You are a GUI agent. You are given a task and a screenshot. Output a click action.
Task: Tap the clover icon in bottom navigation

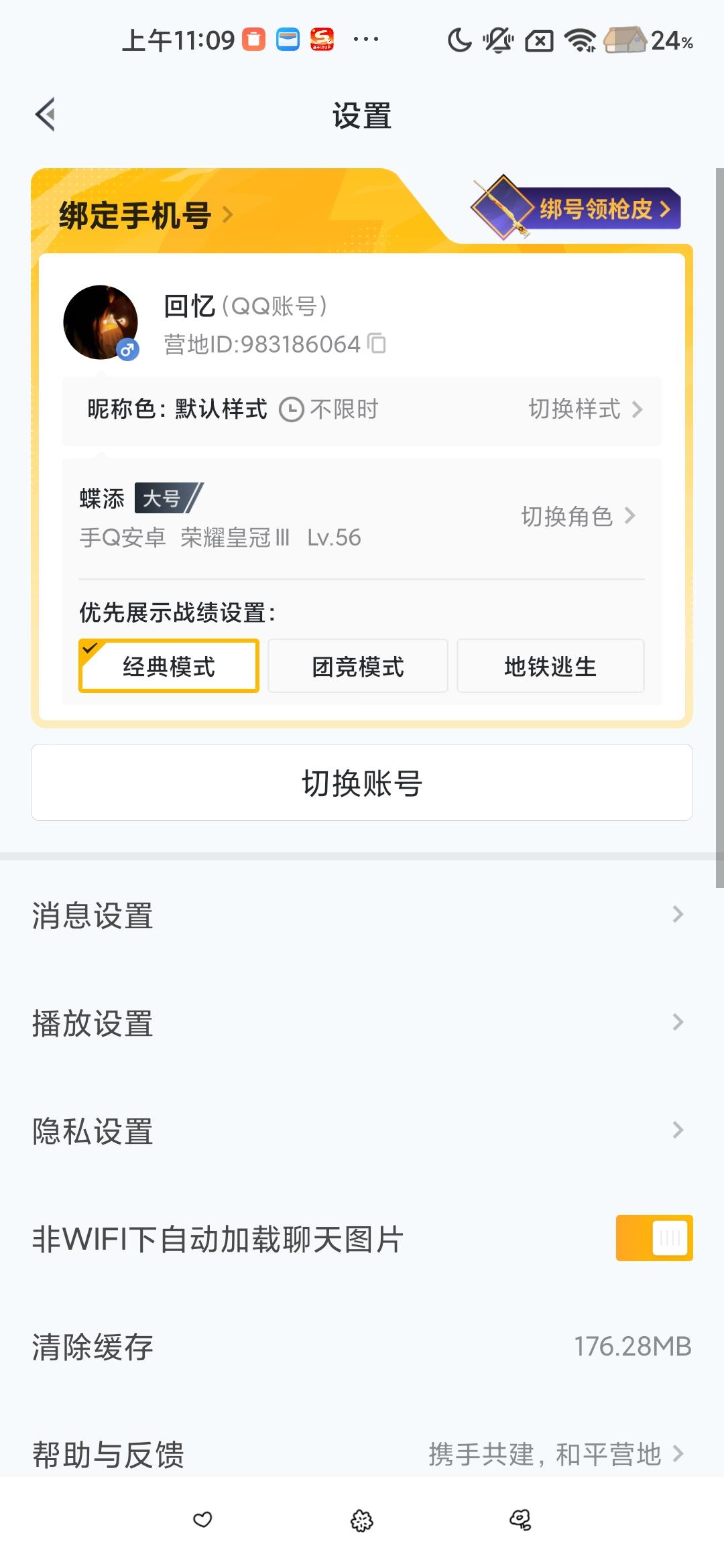361,1520
